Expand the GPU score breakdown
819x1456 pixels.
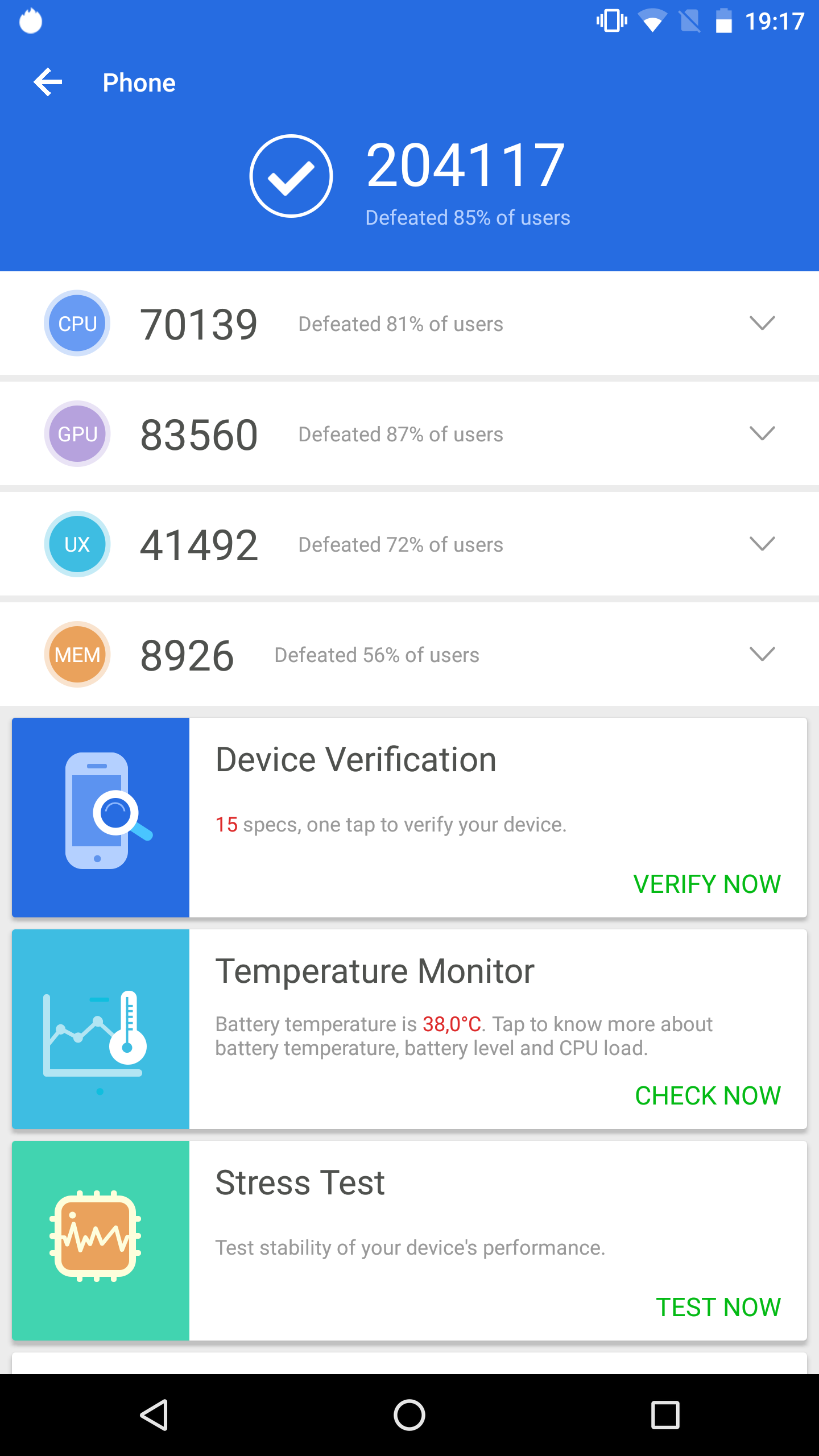tap(762, 433)
